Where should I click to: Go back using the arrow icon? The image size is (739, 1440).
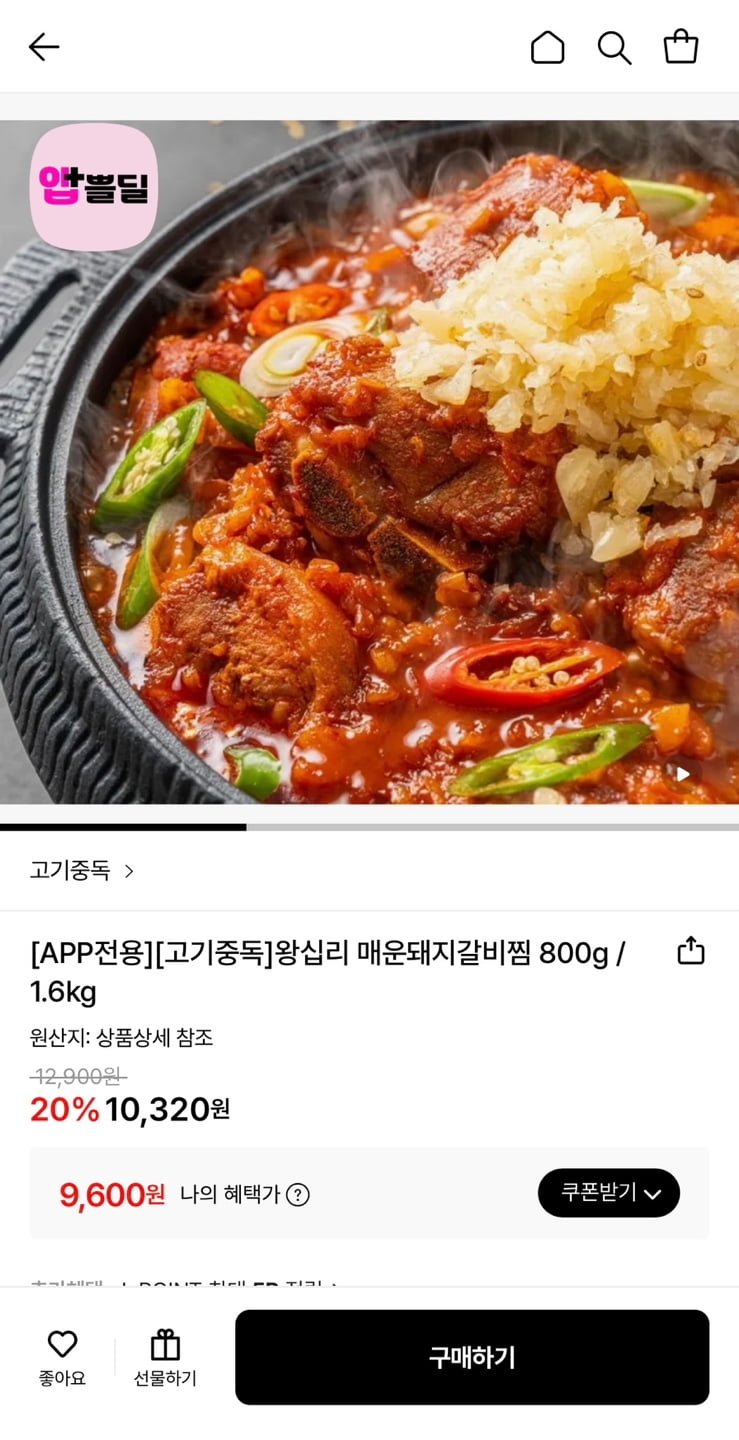(44, 47)
